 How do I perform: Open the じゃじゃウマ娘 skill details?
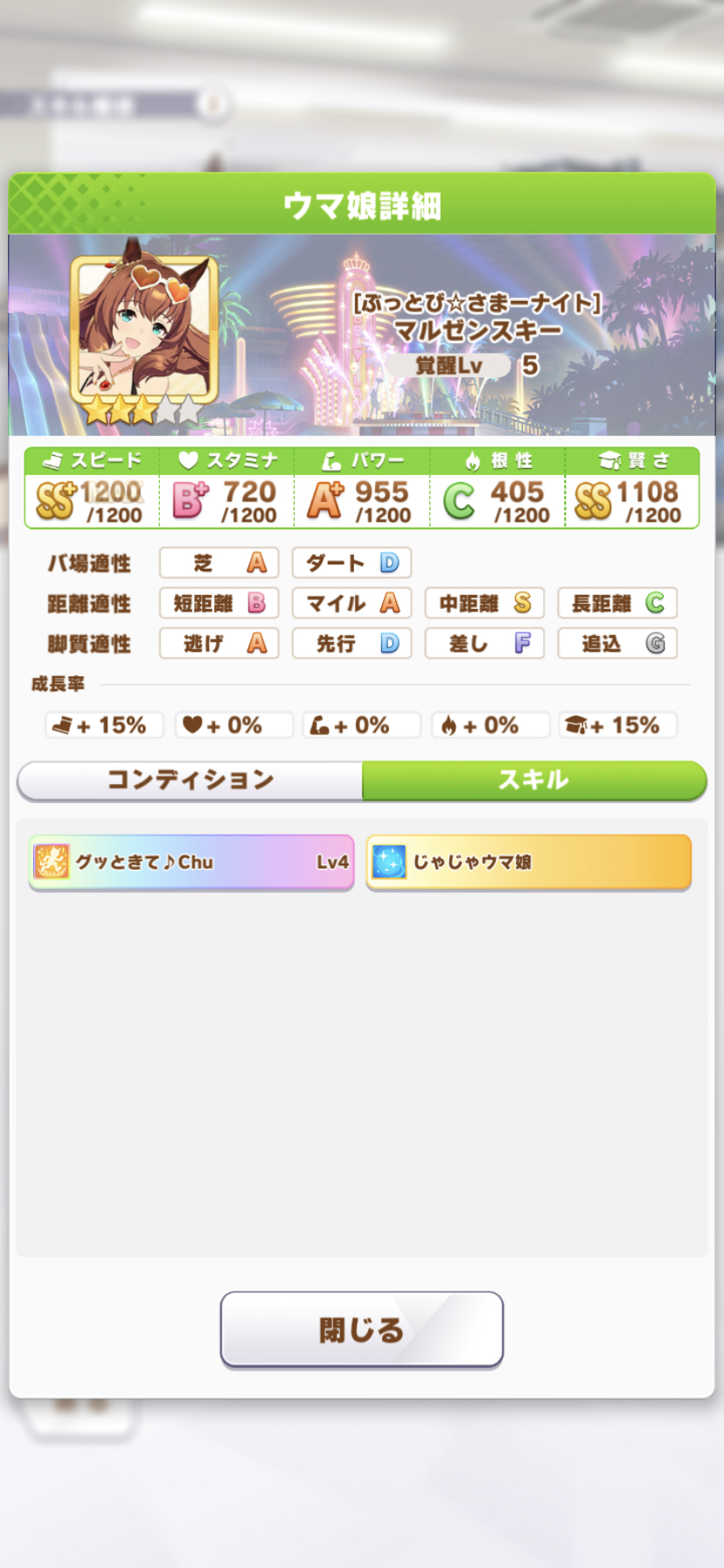pyautogui.click(x=528, y=862)
